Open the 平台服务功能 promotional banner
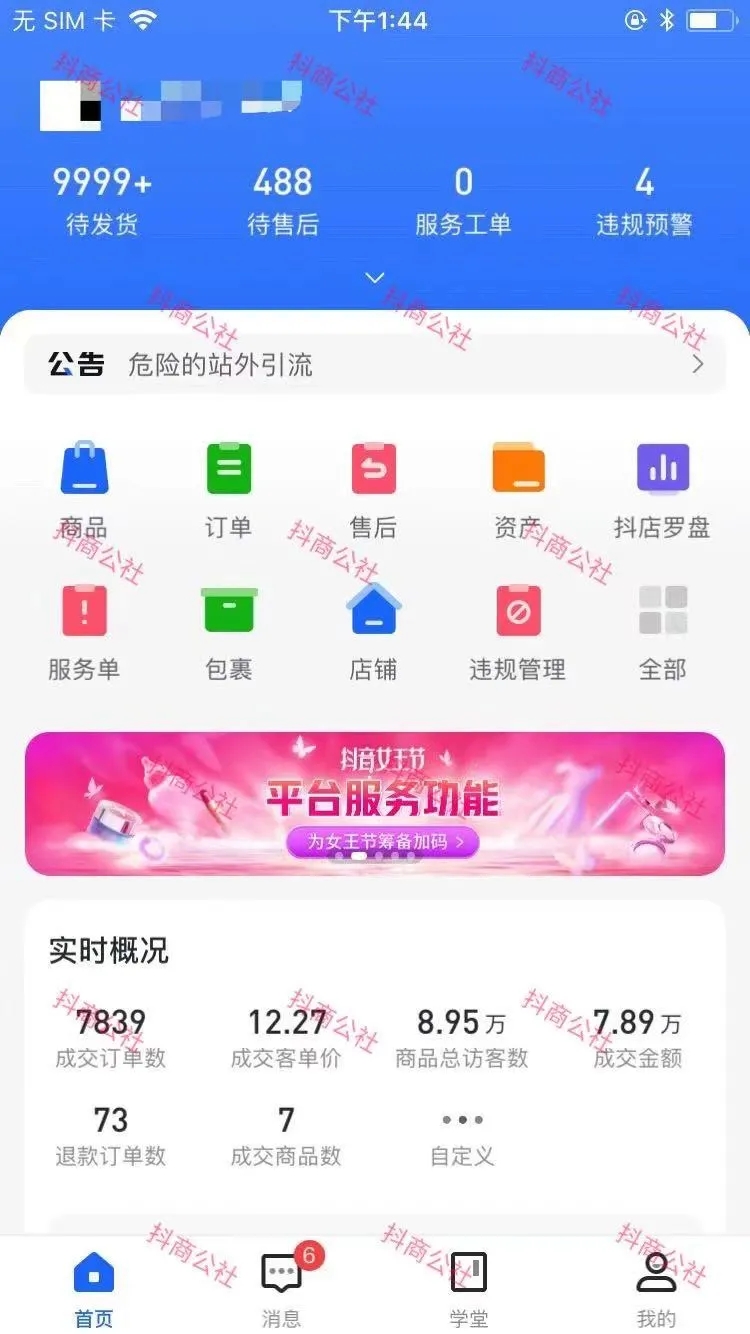This screenshot has width=750, height=1334. 375,803
